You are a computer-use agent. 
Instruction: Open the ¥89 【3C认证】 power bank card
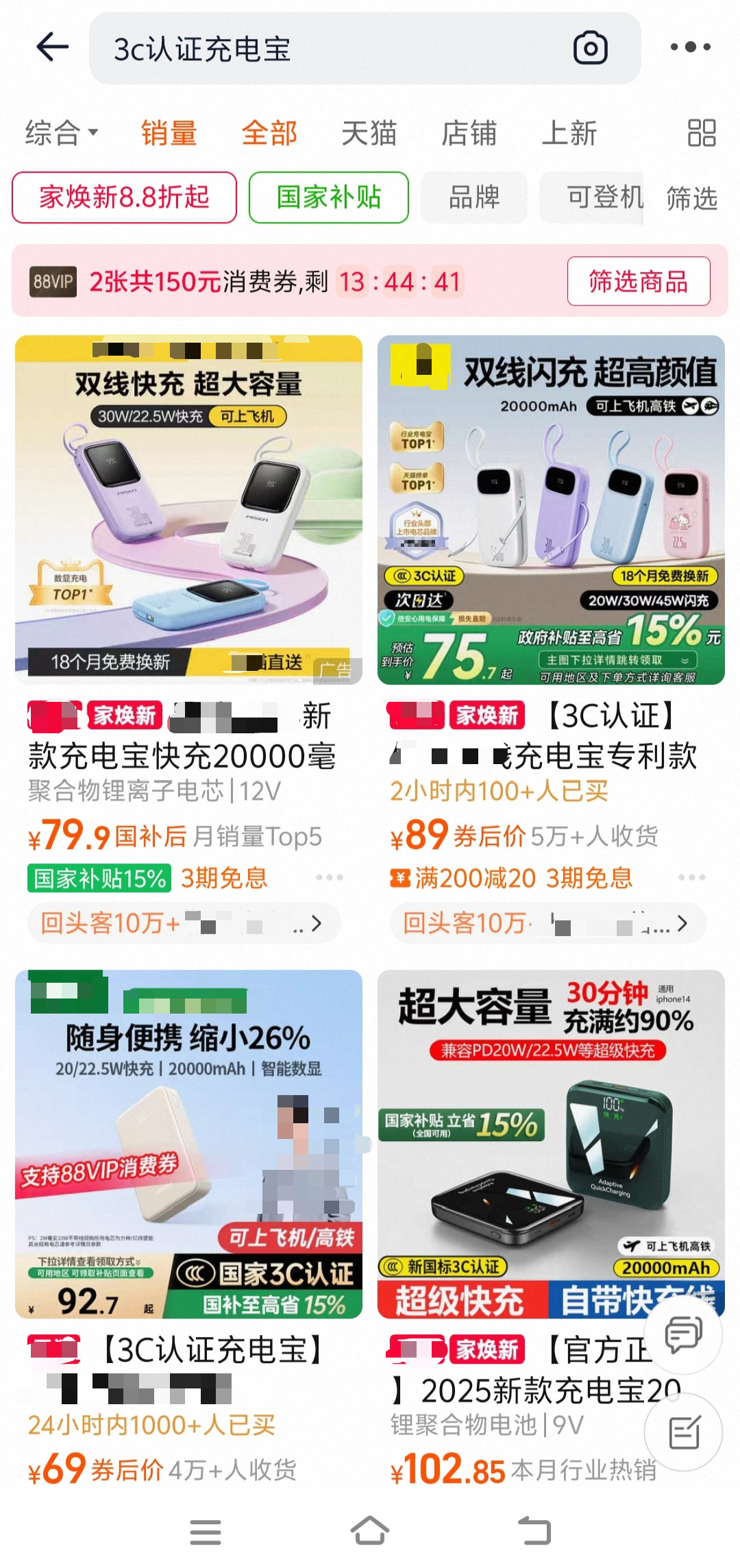(551, 510)
